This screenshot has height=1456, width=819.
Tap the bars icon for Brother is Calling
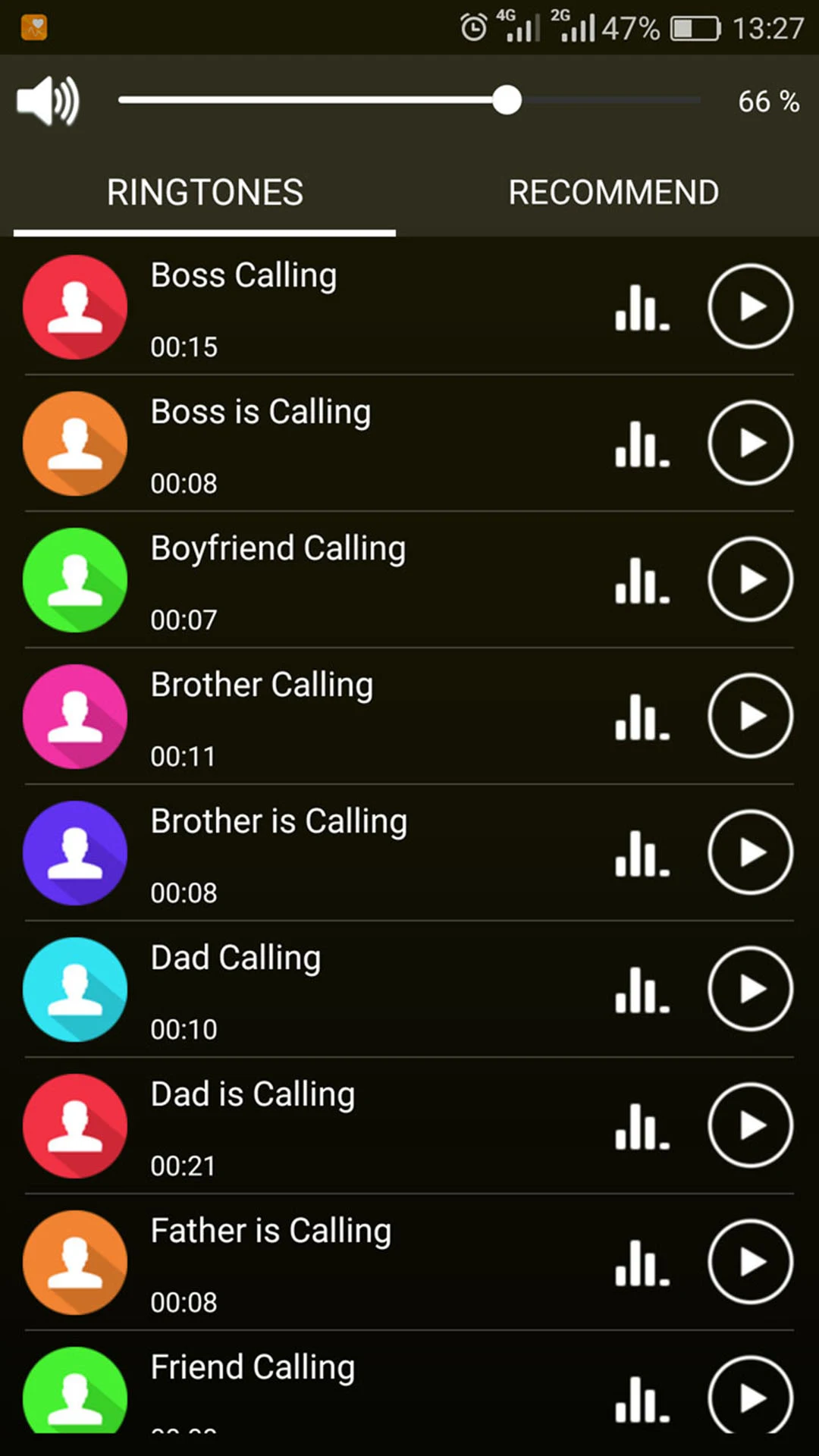pos(642,853)
